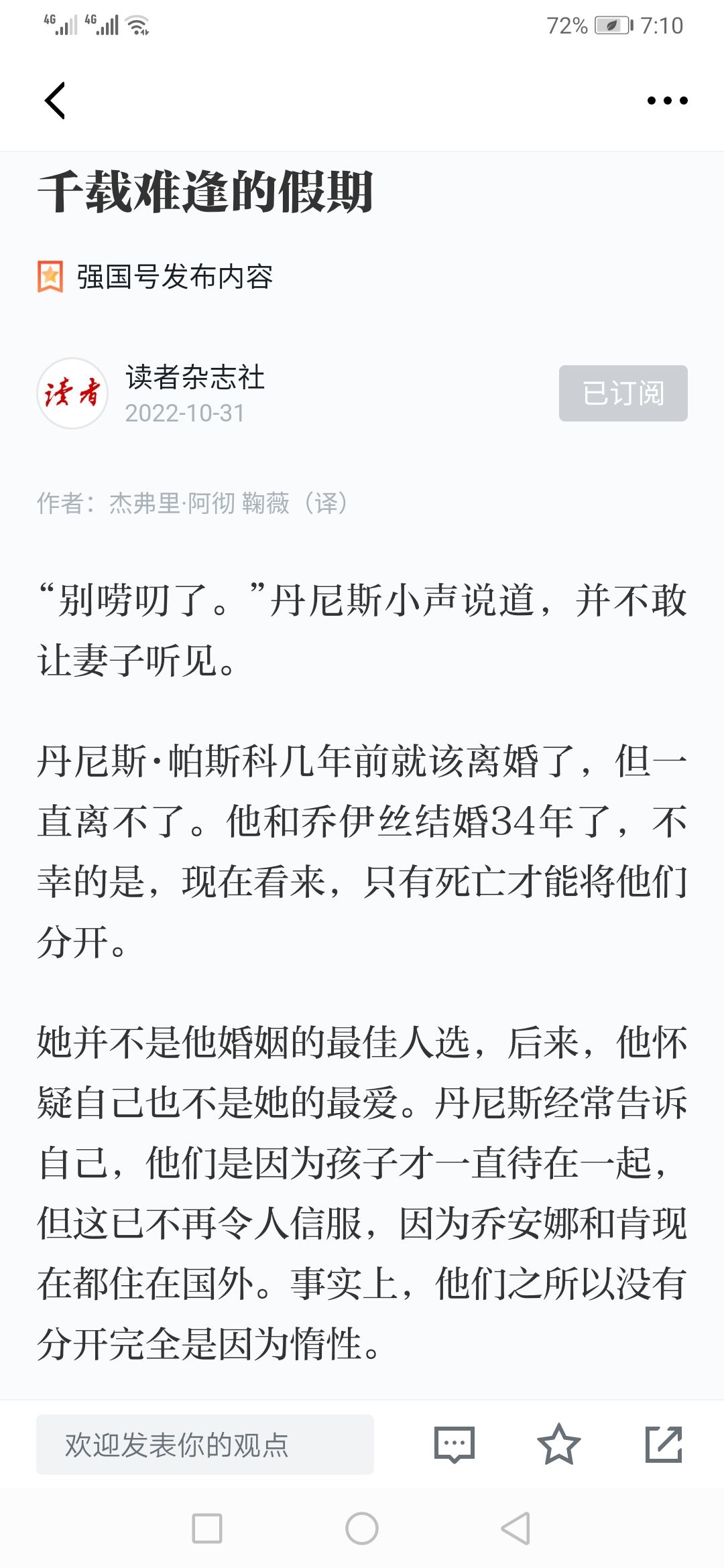Favorite this article with the star icon
Image resolution: width=724 pixels, height=1568 pixels.
pos(558,1444)
